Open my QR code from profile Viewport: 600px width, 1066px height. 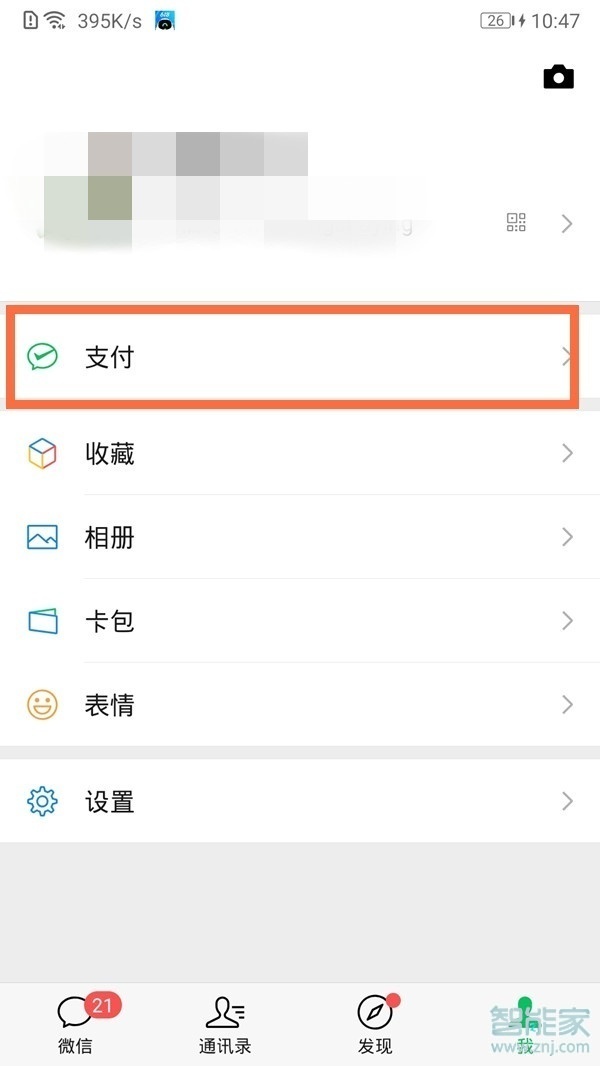(516, 223)
